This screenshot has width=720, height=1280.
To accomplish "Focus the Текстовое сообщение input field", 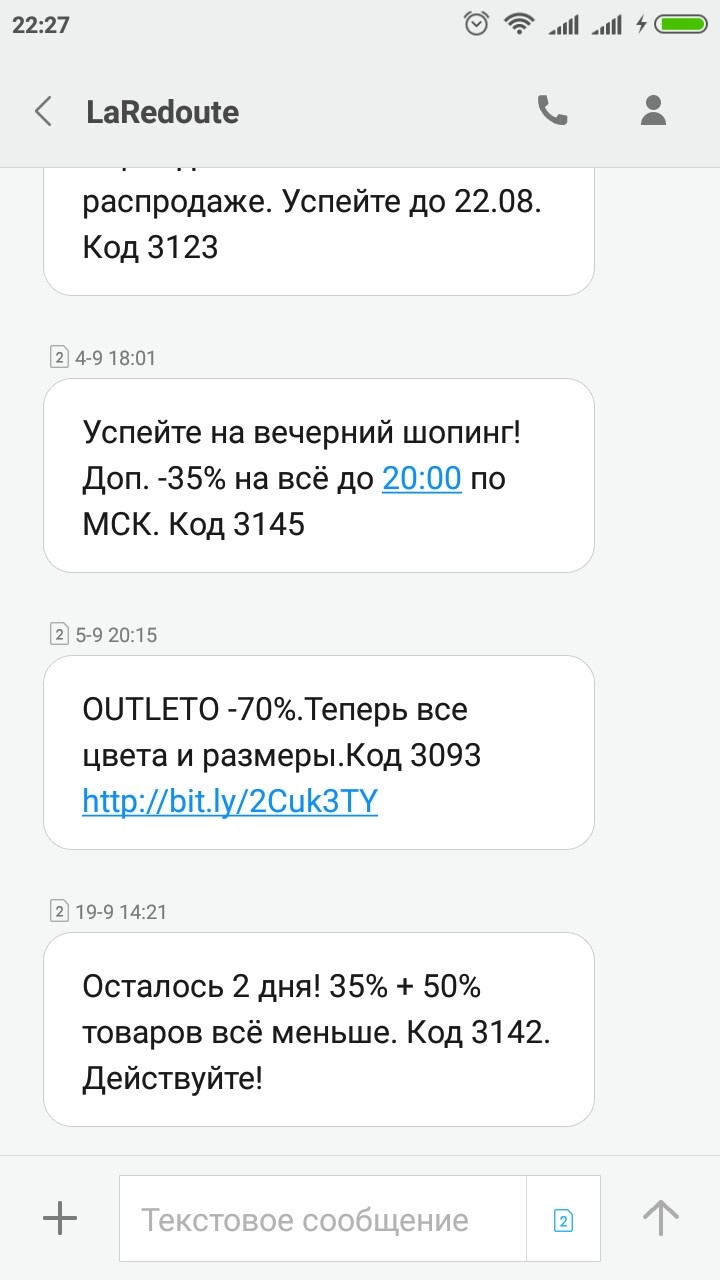I will [x=322, y=1219].
